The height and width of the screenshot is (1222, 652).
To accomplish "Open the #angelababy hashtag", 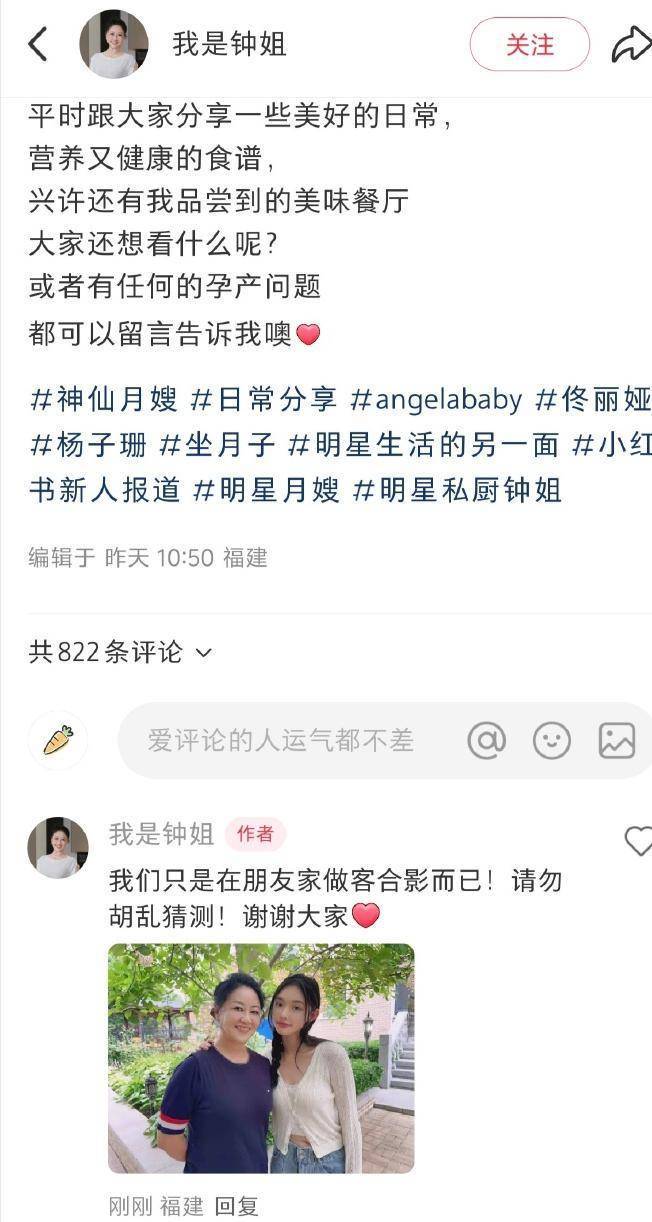I will point(436,400).
